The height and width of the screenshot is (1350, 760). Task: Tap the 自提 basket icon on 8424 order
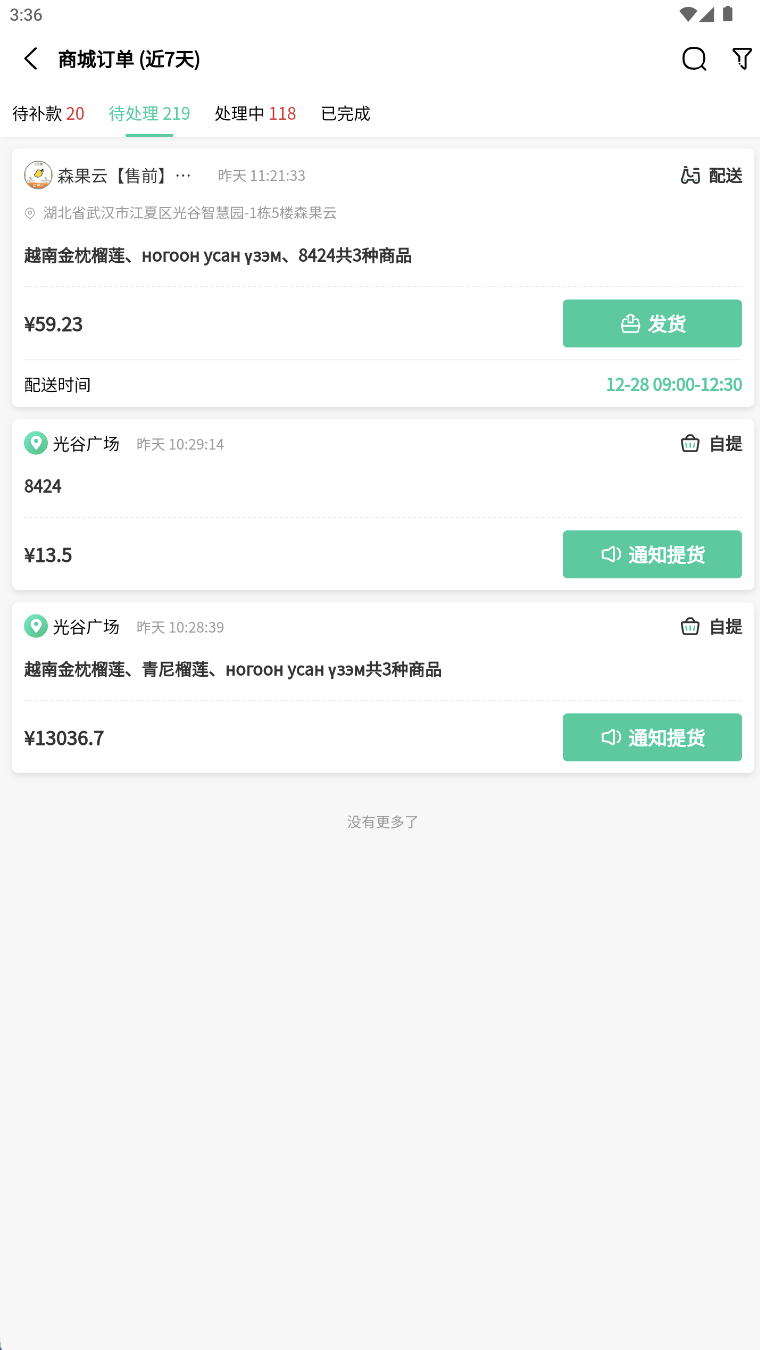point(690,444)
